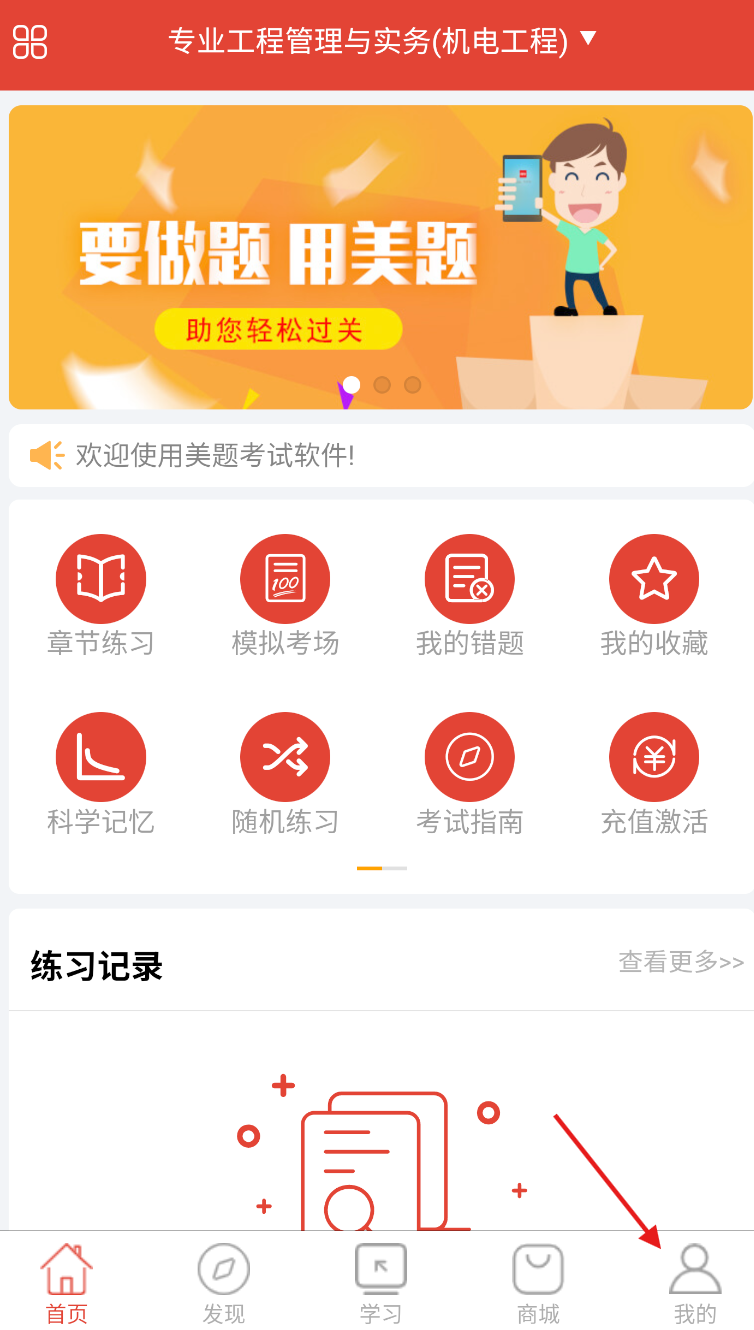This screenshot has height=1330, width=754.
Task: Open the 商城 store tab
Action: point(538,1284)
